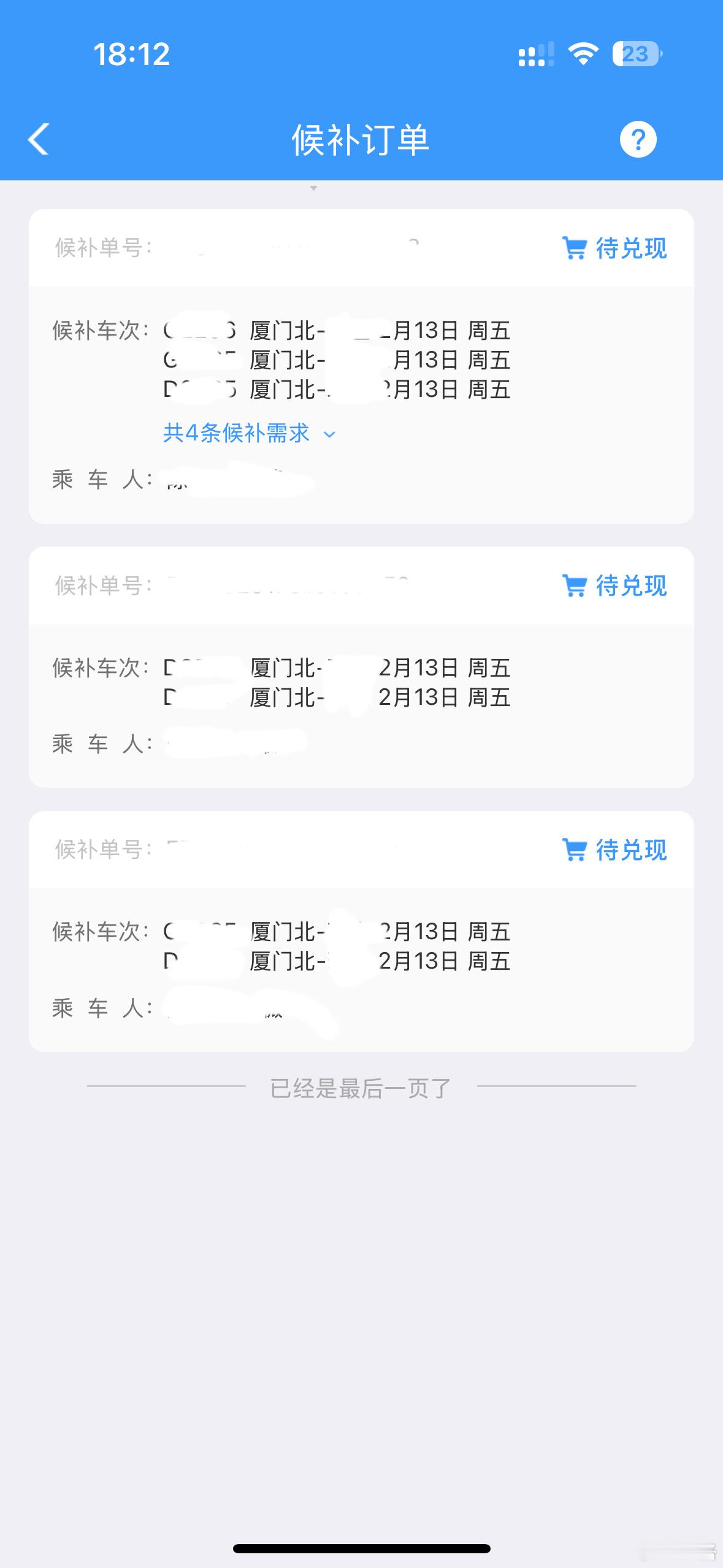Expand the 共4条候补需求 list
Viewport: 723px width, 1568px height.
(236, 434)
